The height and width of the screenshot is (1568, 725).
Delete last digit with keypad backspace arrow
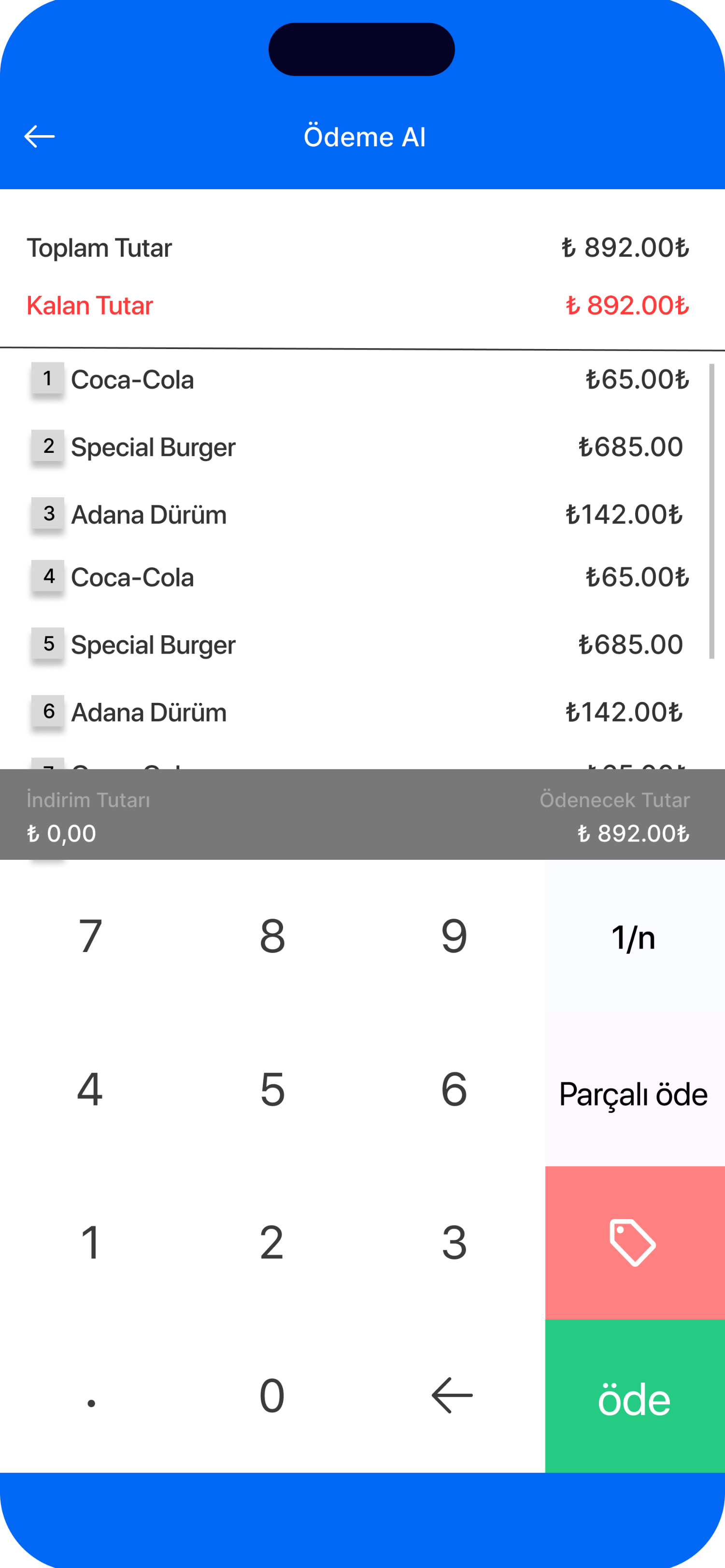click(454, 1396)
